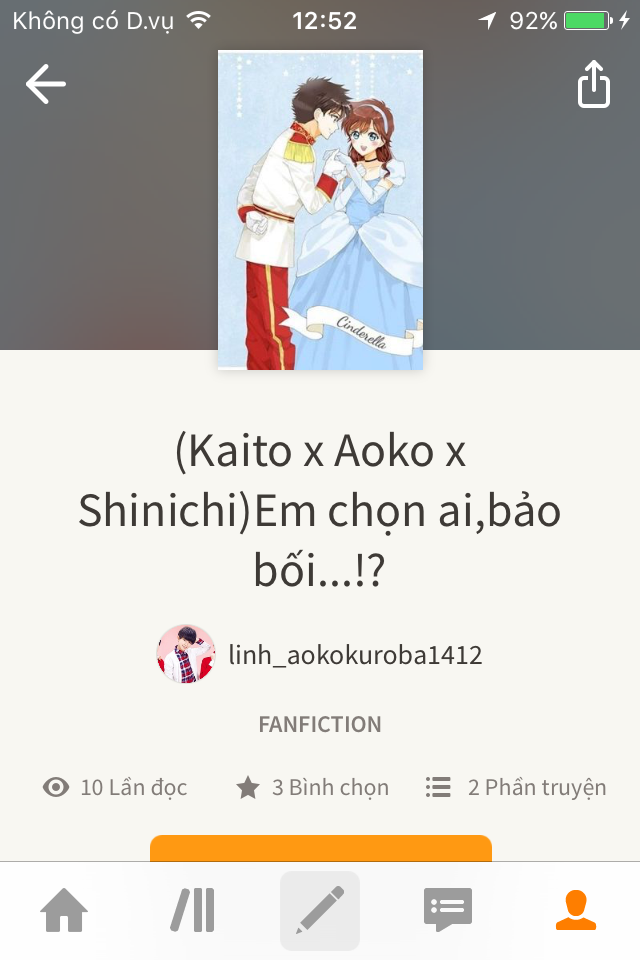Open the story cover image
This screenshot has height=960, width=640.
click(x=320, y=210)
